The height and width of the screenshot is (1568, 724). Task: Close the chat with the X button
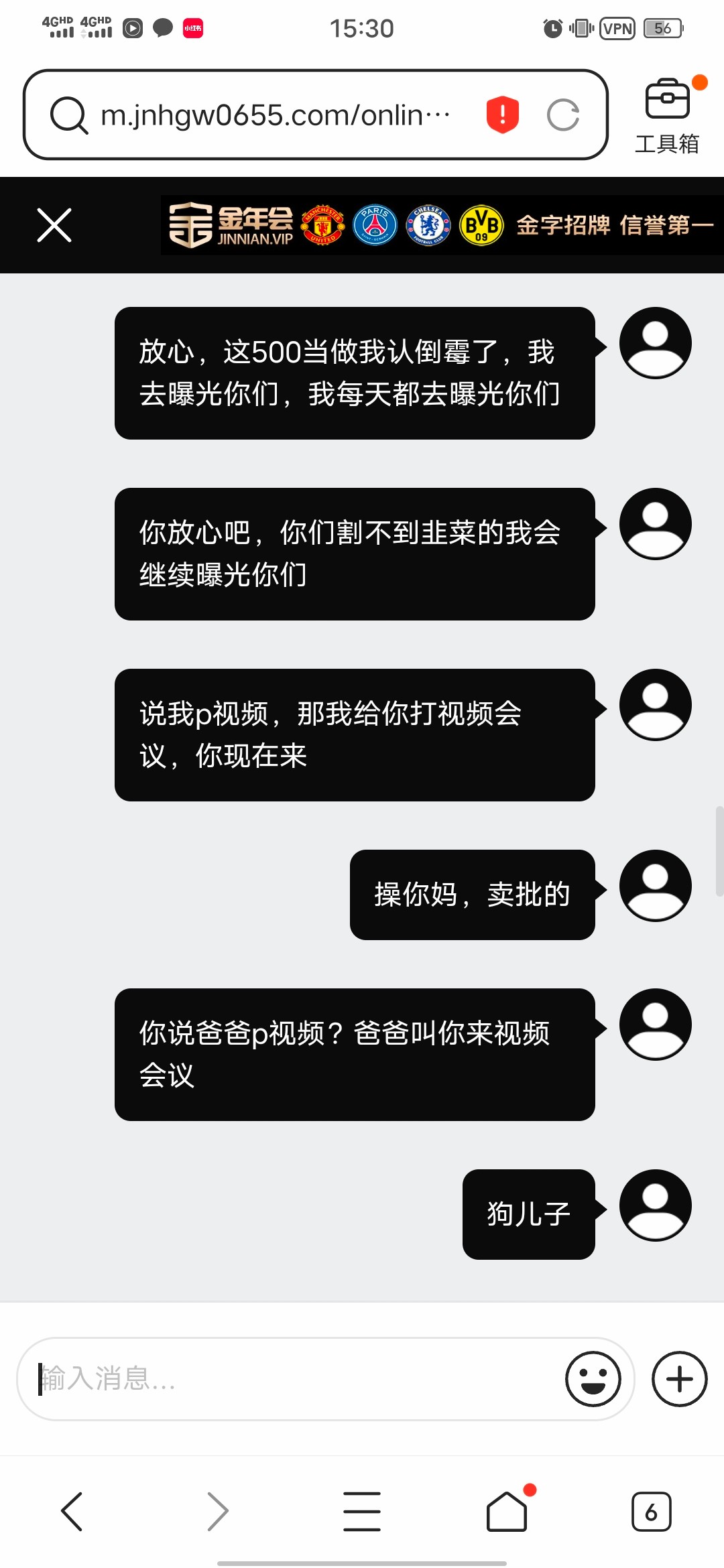(54, 224)
